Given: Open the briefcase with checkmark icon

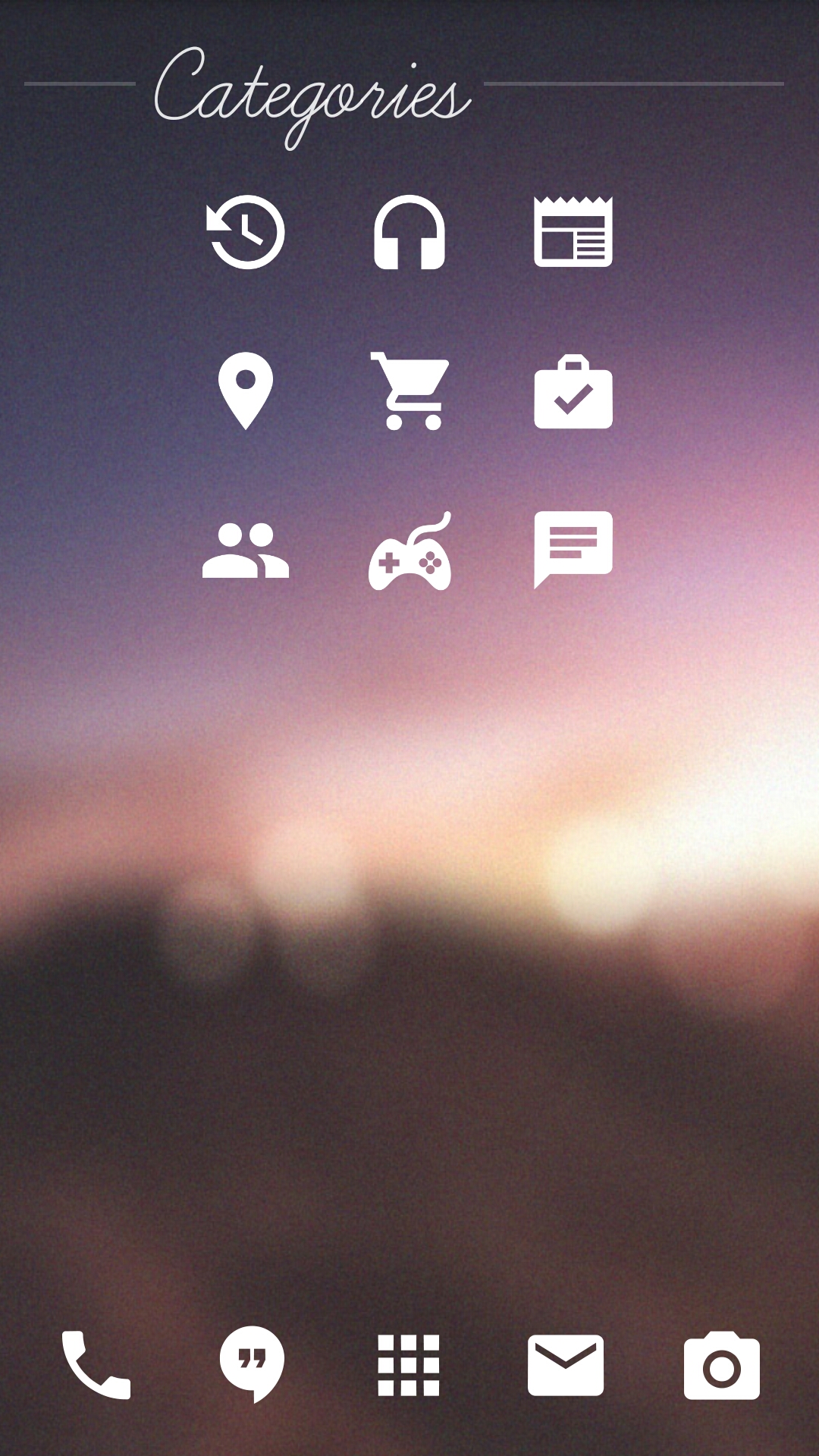Looking at the screenshot, I should coord(573,391).
